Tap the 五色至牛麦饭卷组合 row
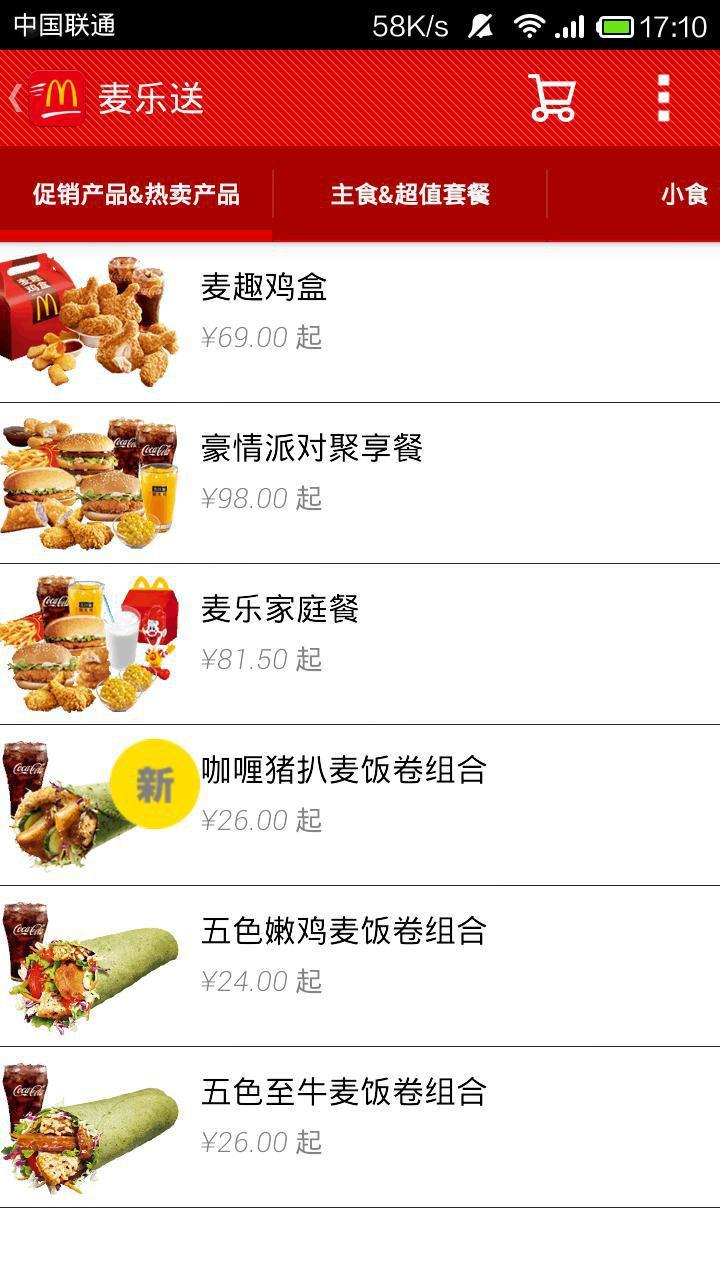The image size is (720, 1280). (360, 1127)
